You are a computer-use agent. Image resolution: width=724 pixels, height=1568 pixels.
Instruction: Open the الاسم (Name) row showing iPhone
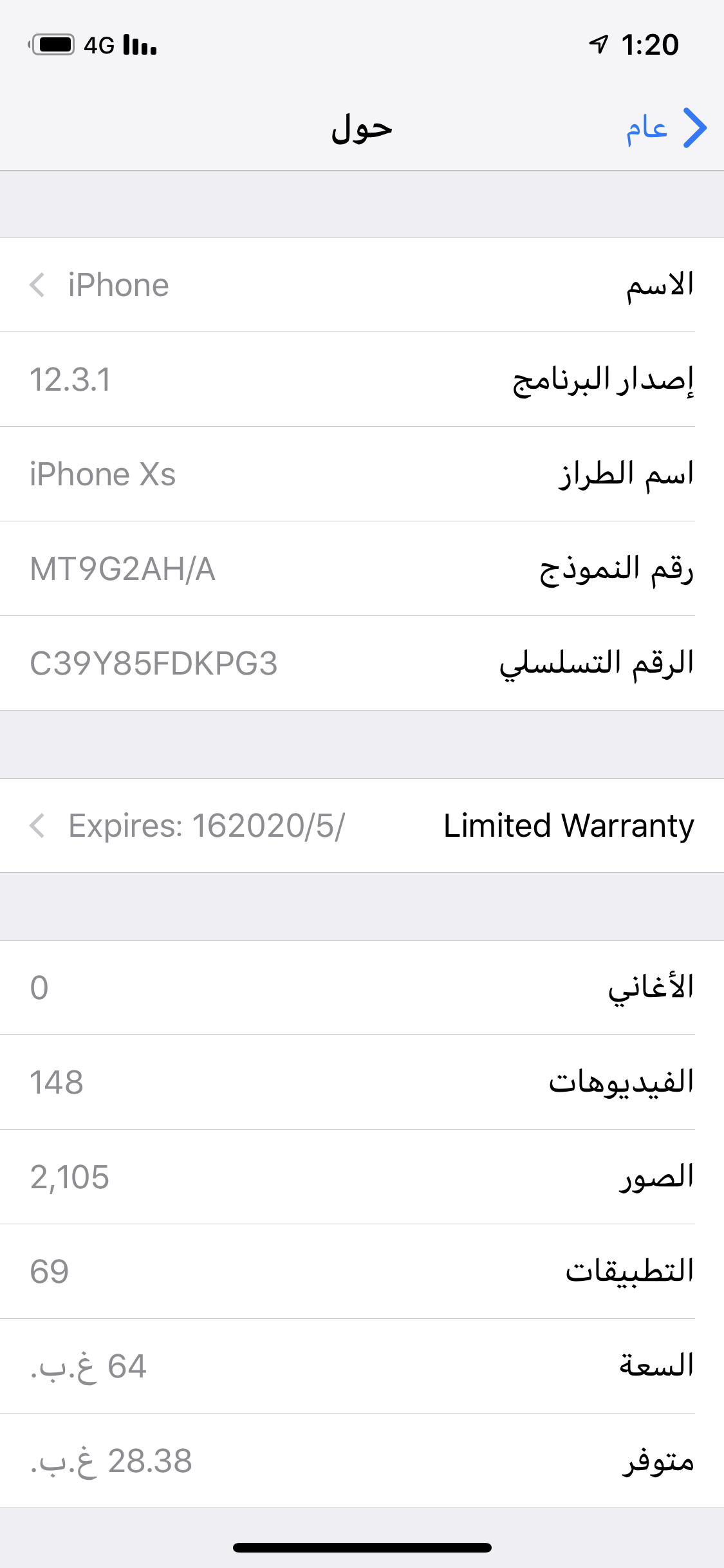pyautogui.click(x=362, y=285)
